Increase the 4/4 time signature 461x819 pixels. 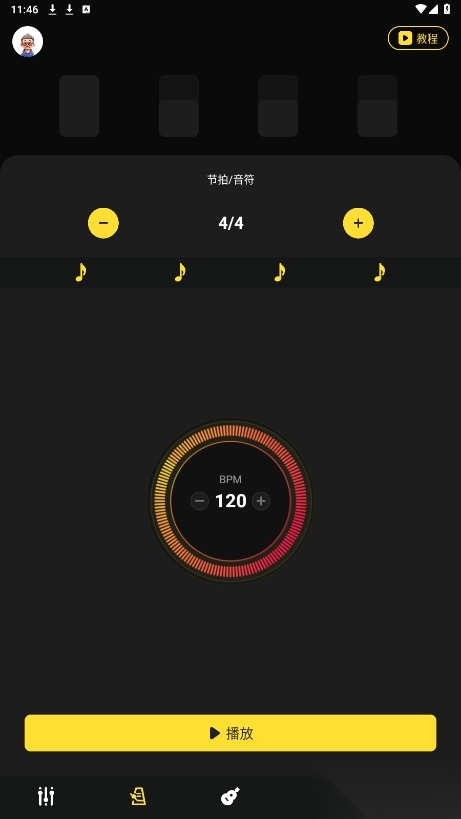click(358, 223)
